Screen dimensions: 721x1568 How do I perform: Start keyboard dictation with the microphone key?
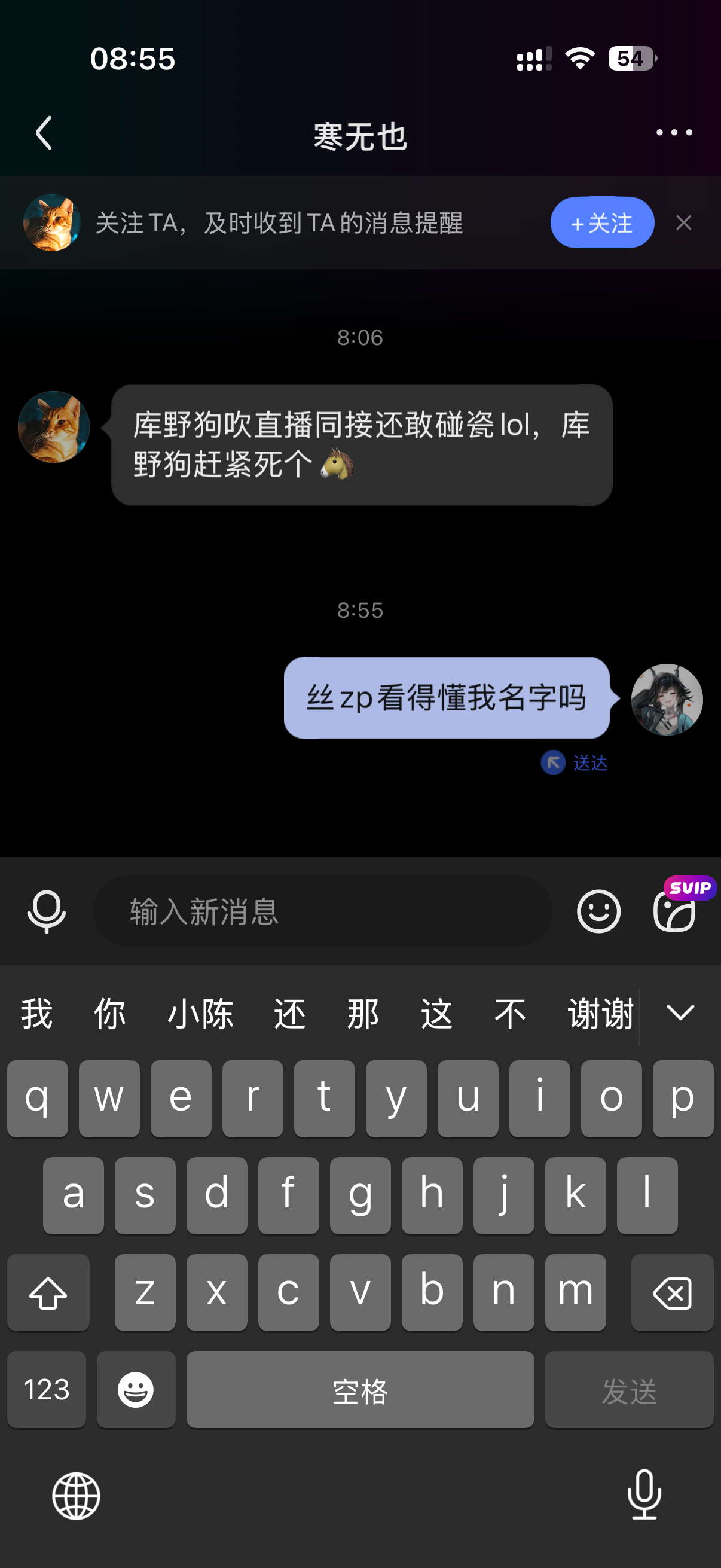(x=644, y=1494)
